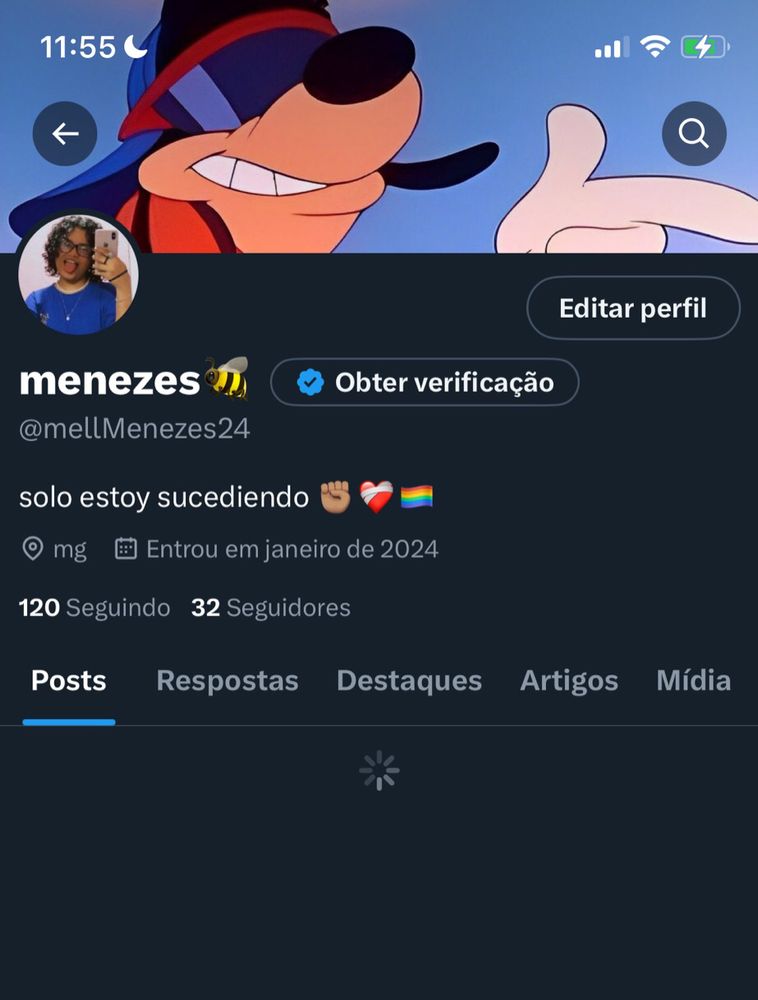758x1000 pixels.
Task: View the 120 Seguindo list
Action: click(95, 607)
